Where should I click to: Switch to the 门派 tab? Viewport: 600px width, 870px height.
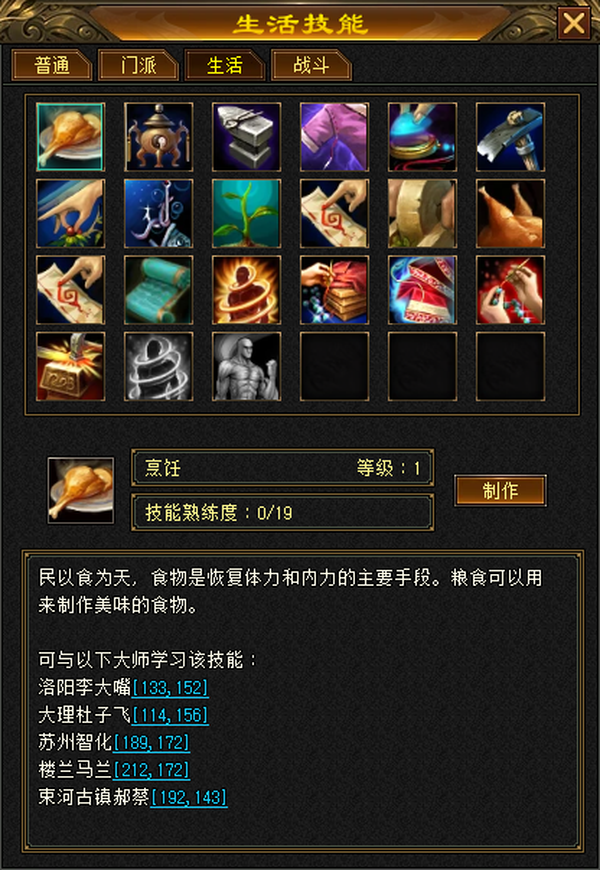[x=138, y=65]
